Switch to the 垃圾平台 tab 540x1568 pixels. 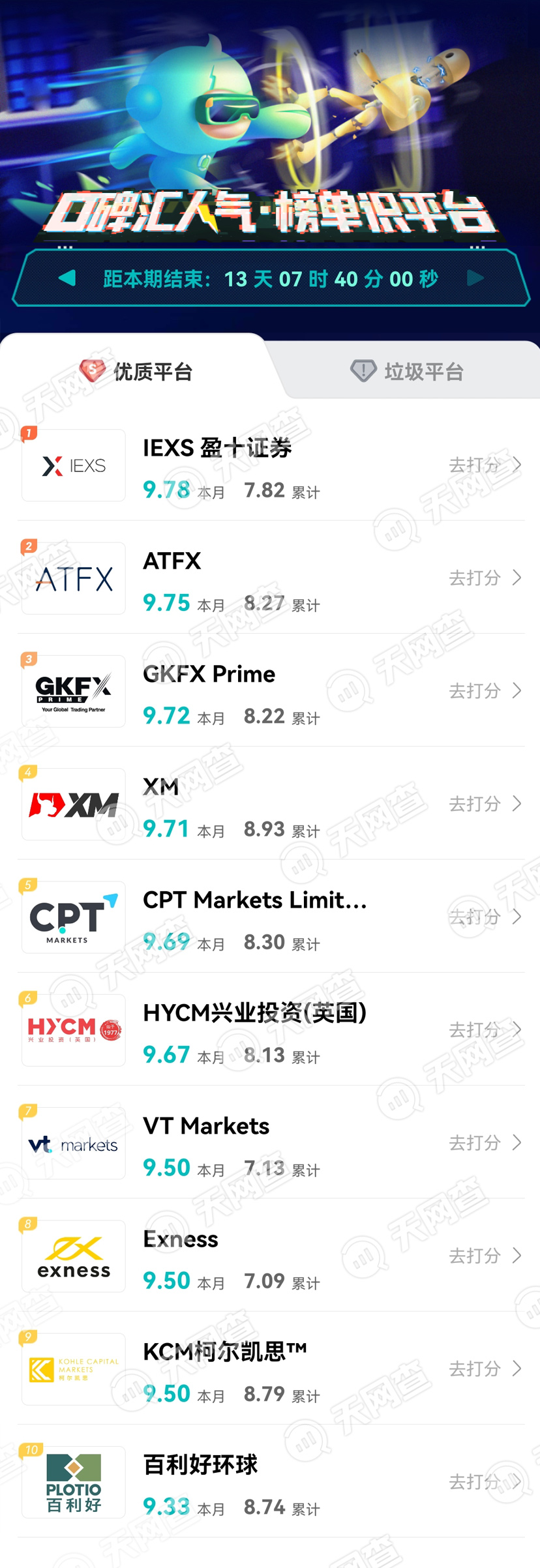point(407,372)
